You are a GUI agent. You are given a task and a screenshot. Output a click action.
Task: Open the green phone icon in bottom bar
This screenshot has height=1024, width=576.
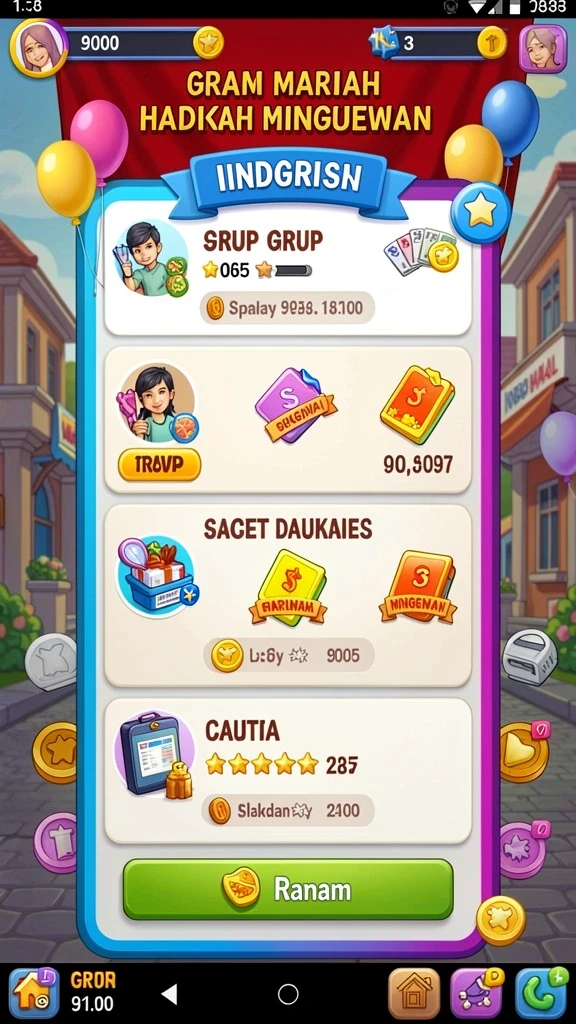coord(541,994)
